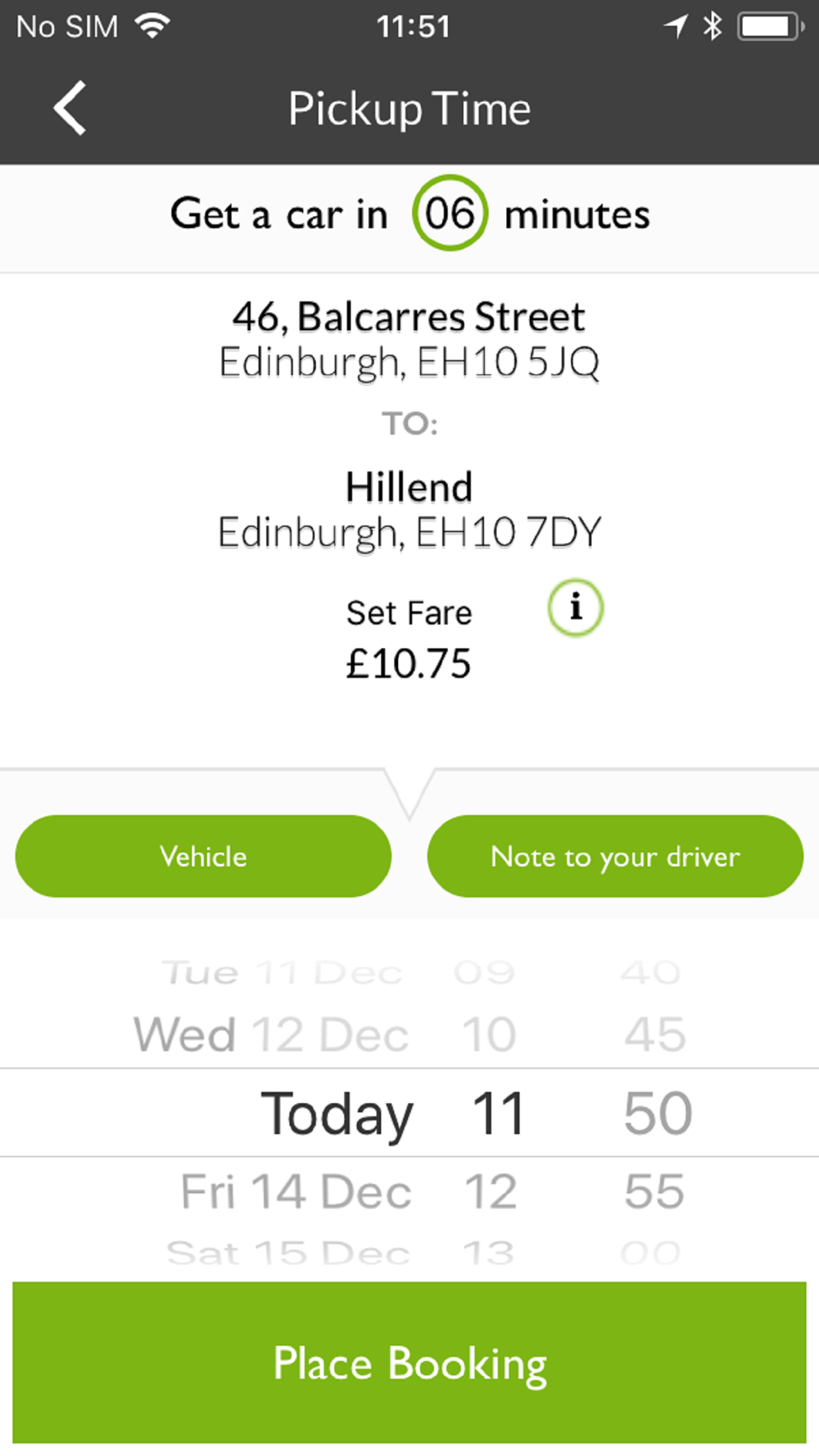The height and width of the screenshot is (1456, 819).
Task: Pick minute 55 in the picker
Action: pos(654,1191)
